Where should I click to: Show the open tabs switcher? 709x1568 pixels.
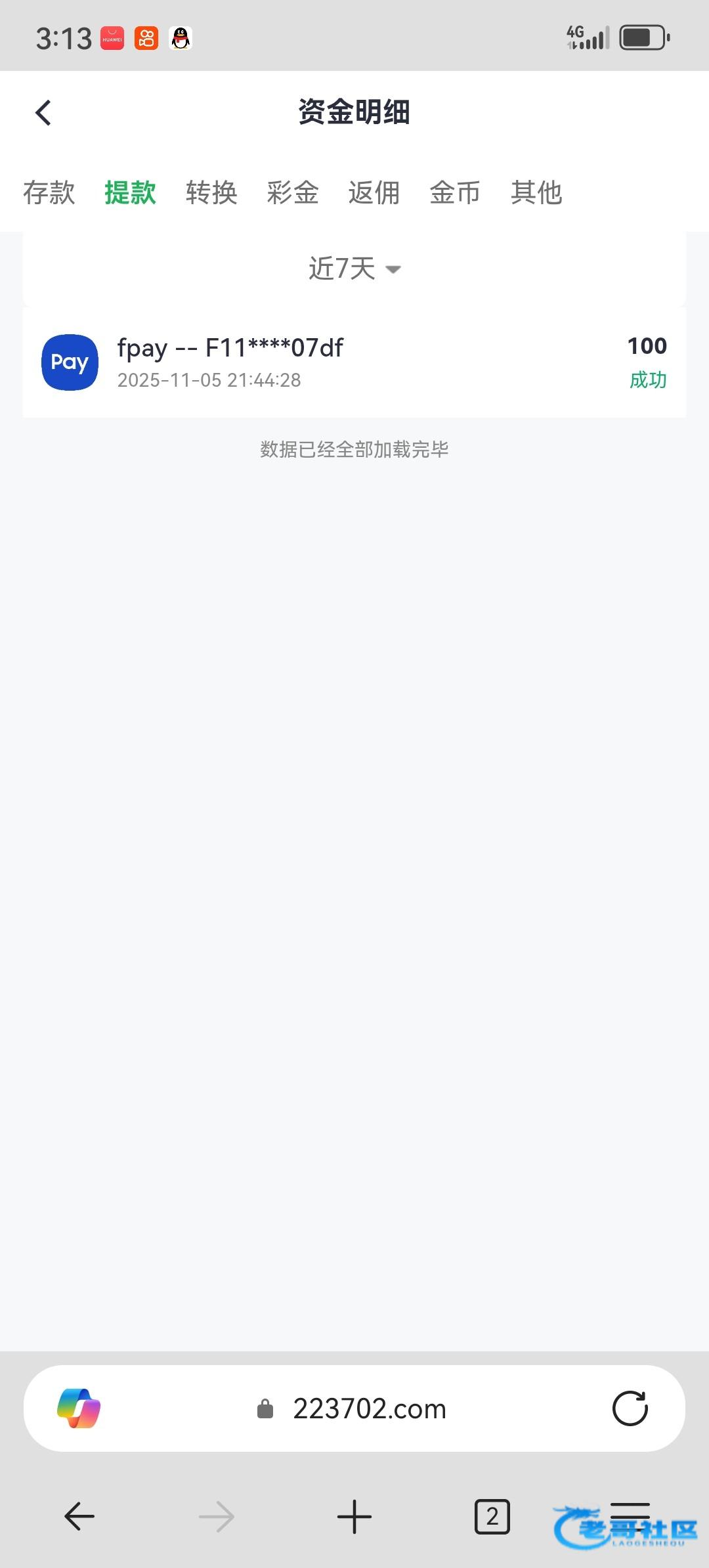492,1516
